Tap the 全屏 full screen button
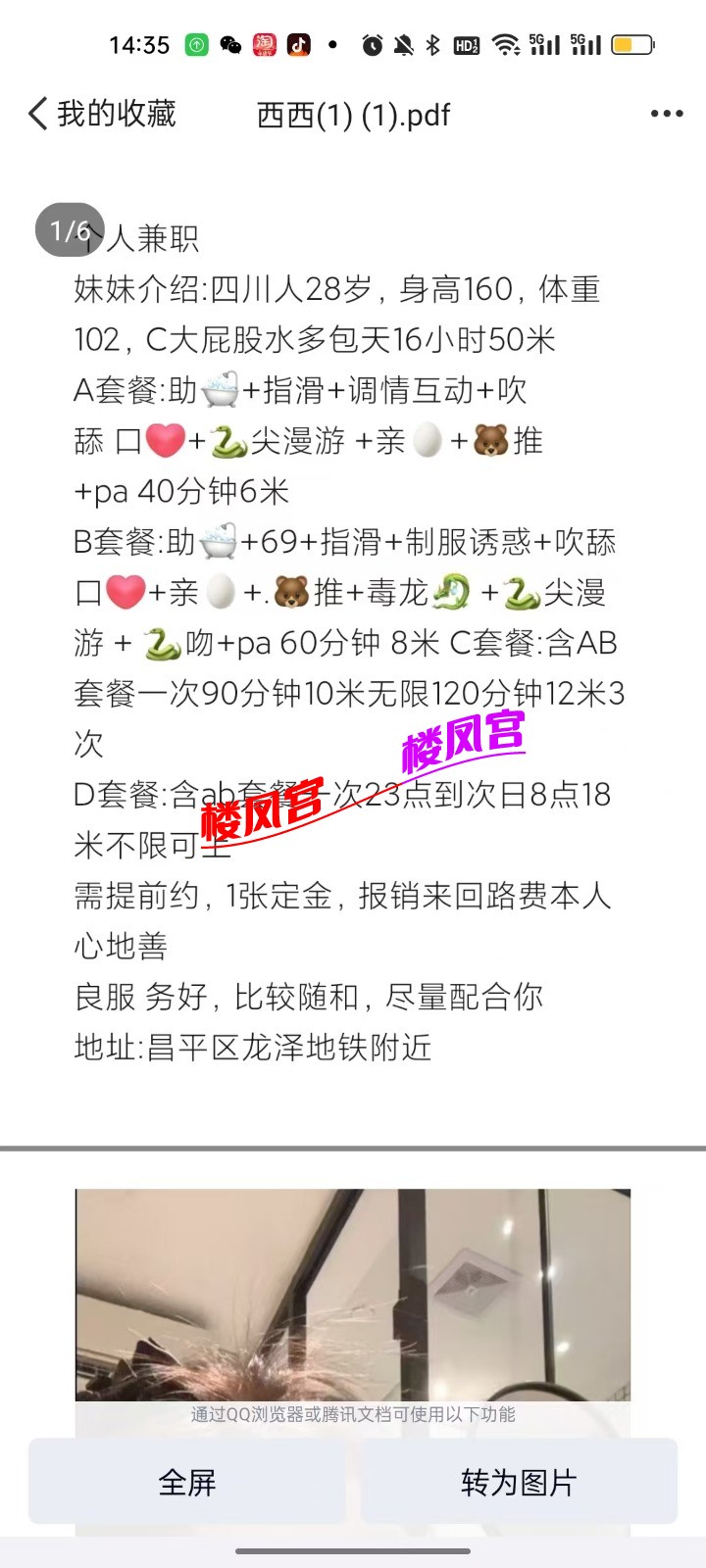The height and width of the screenshot is (1568, 706). point(186,1483)
